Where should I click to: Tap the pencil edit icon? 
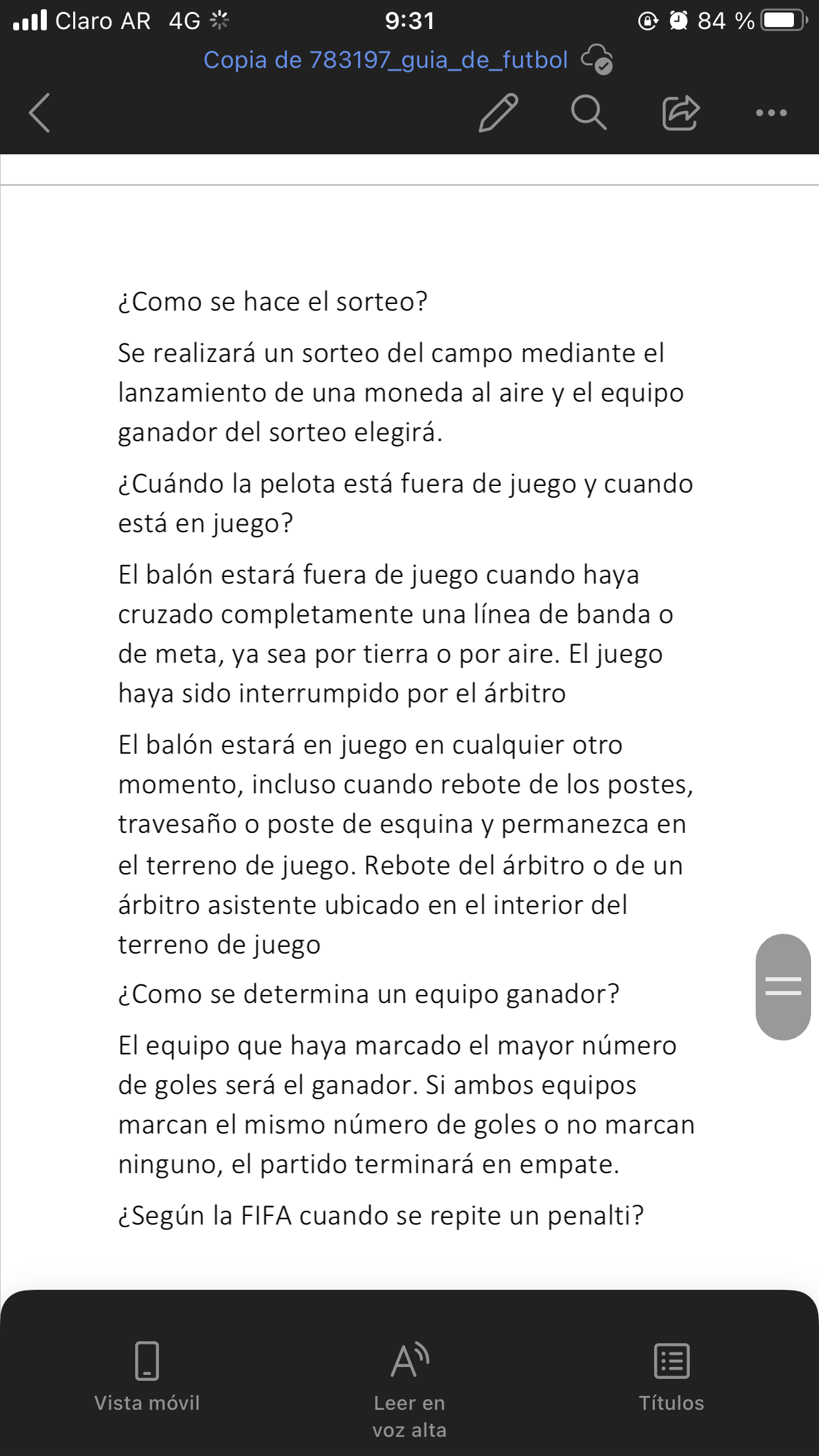(498, 113)
